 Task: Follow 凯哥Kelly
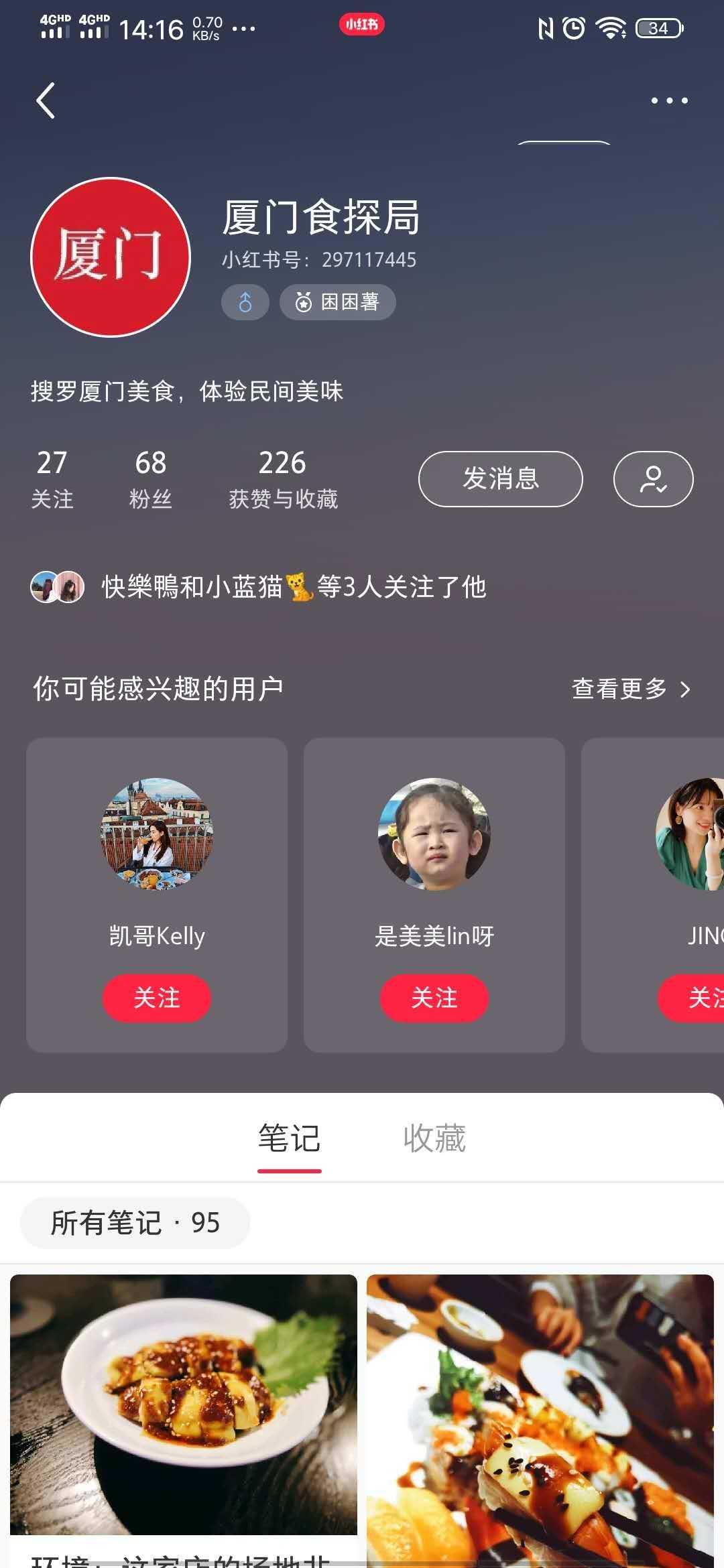(x=157, y=998)
